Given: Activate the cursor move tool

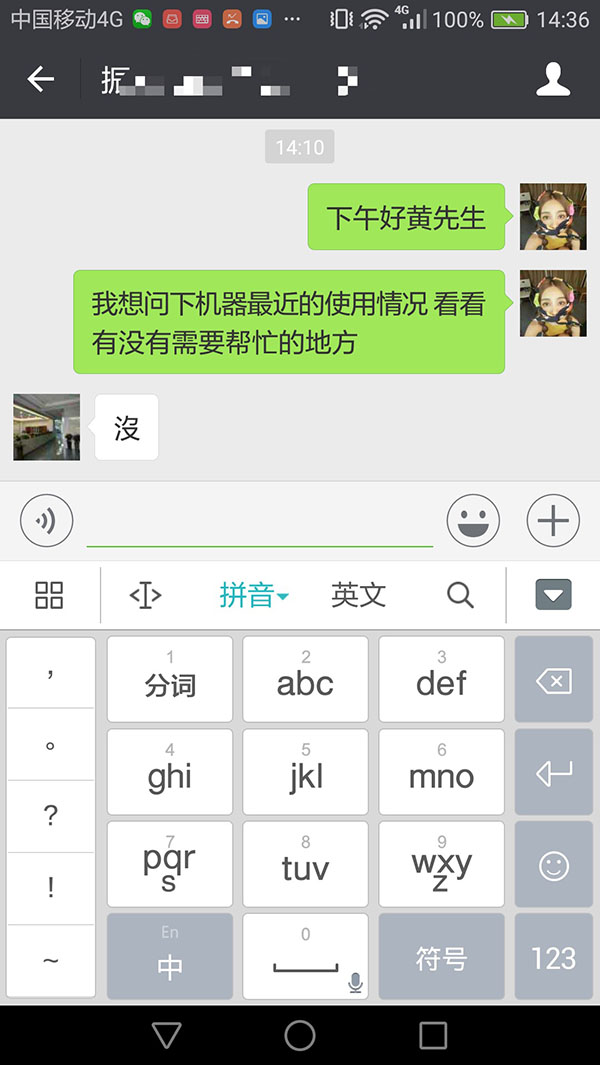Looking at the screenshot, I should [x=145, y=595].
